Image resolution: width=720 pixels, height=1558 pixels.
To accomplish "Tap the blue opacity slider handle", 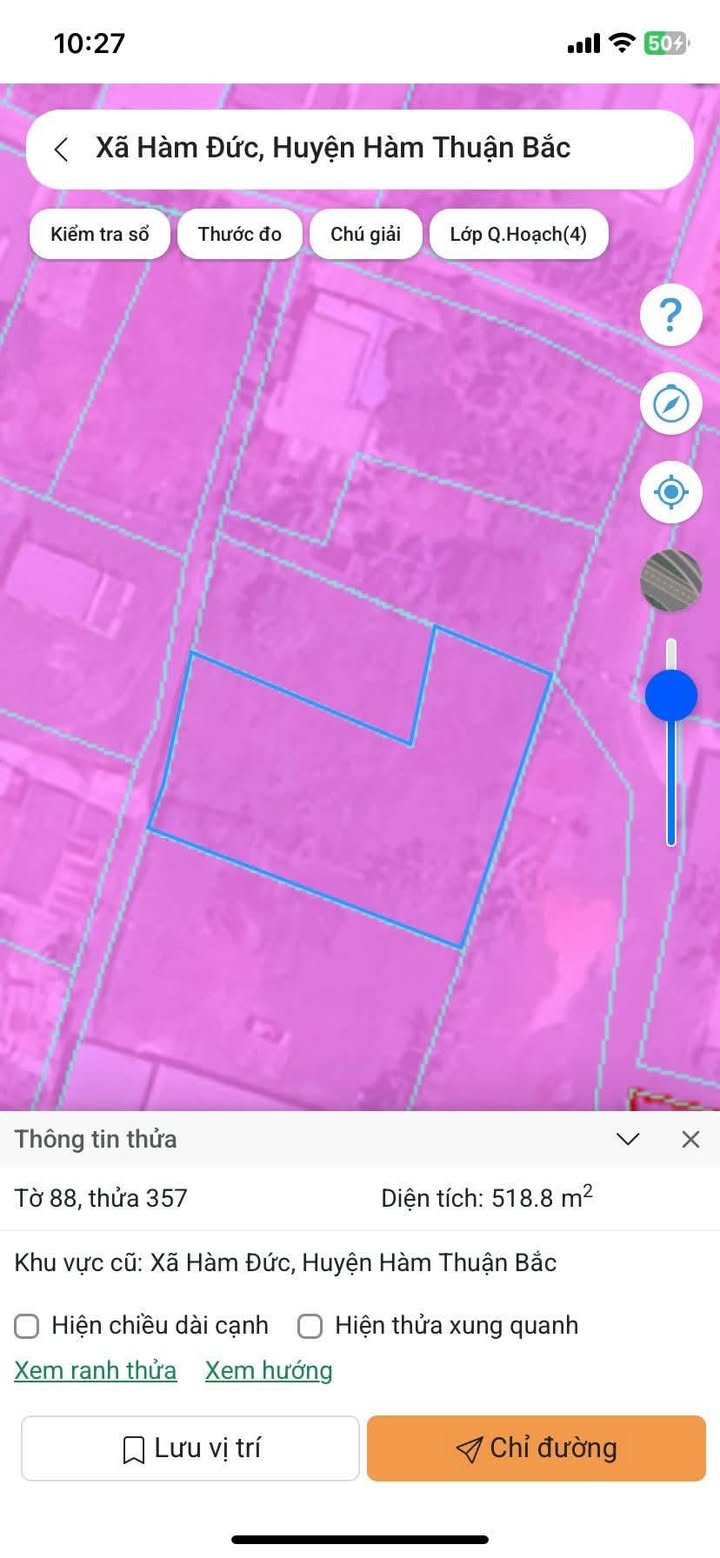I will pyautogui.click(x=671, y=695).
